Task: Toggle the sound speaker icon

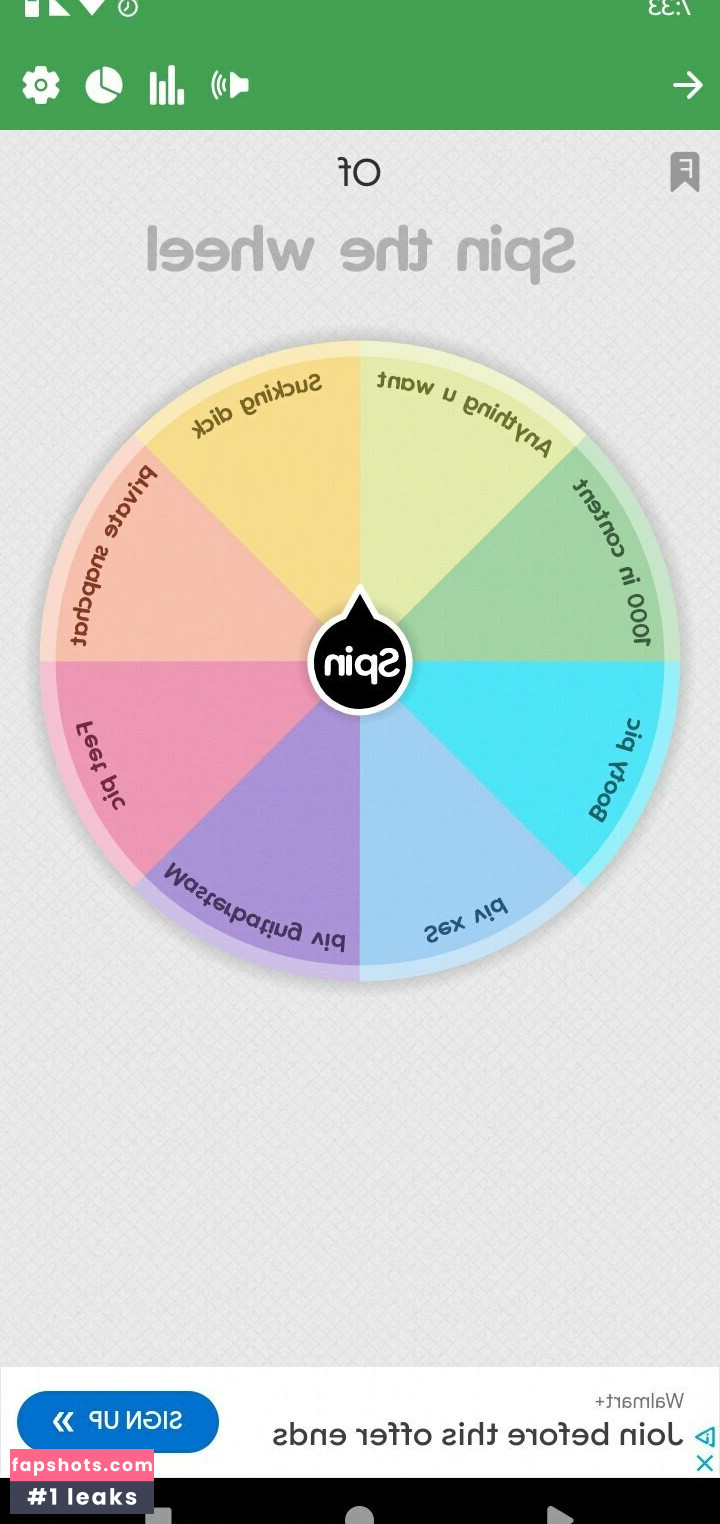Action: (230, 86)
